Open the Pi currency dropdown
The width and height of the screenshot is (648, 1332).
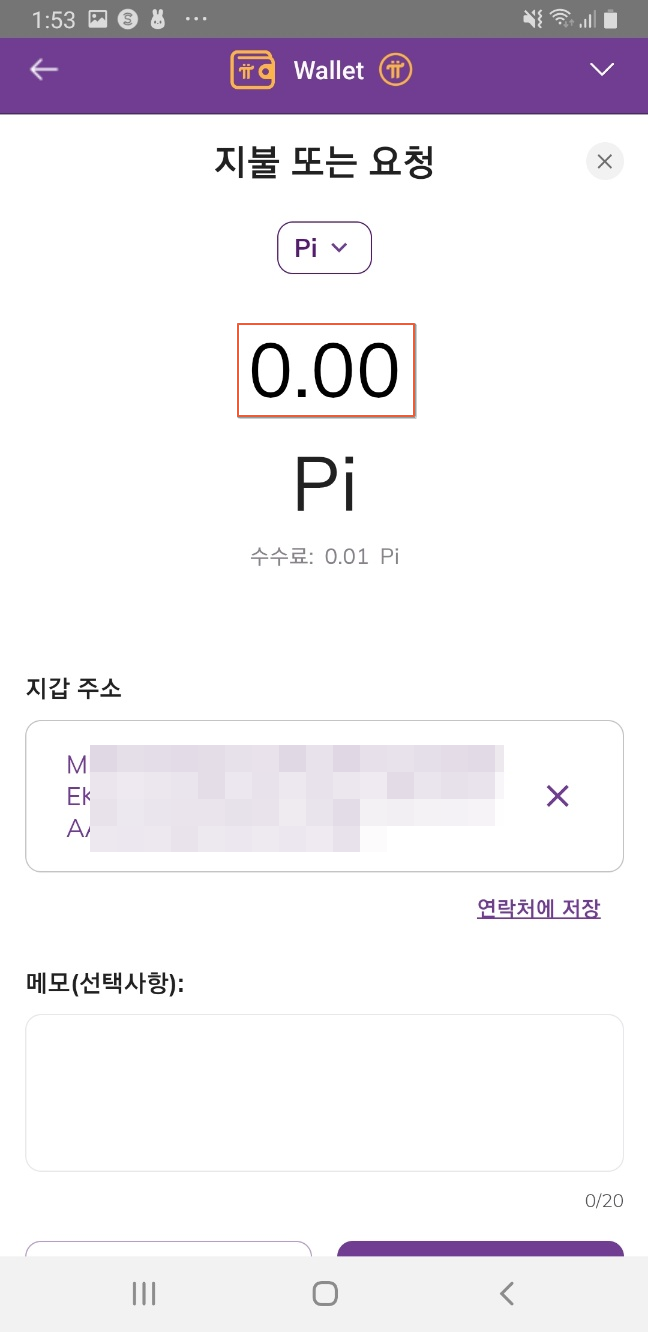coord(324,248)
